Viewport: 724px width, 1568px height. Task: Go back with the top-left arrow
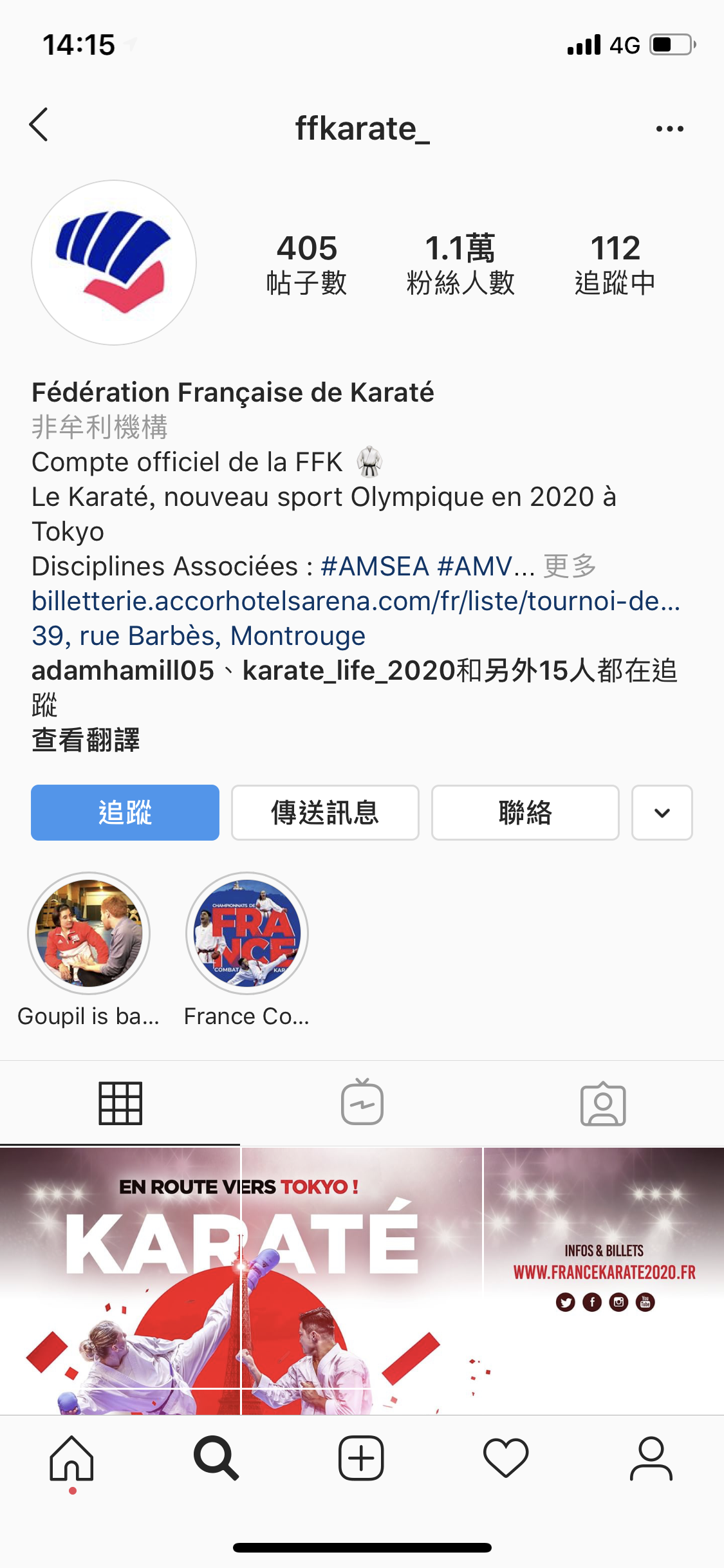pyautogui.click(x=39, y=125)
